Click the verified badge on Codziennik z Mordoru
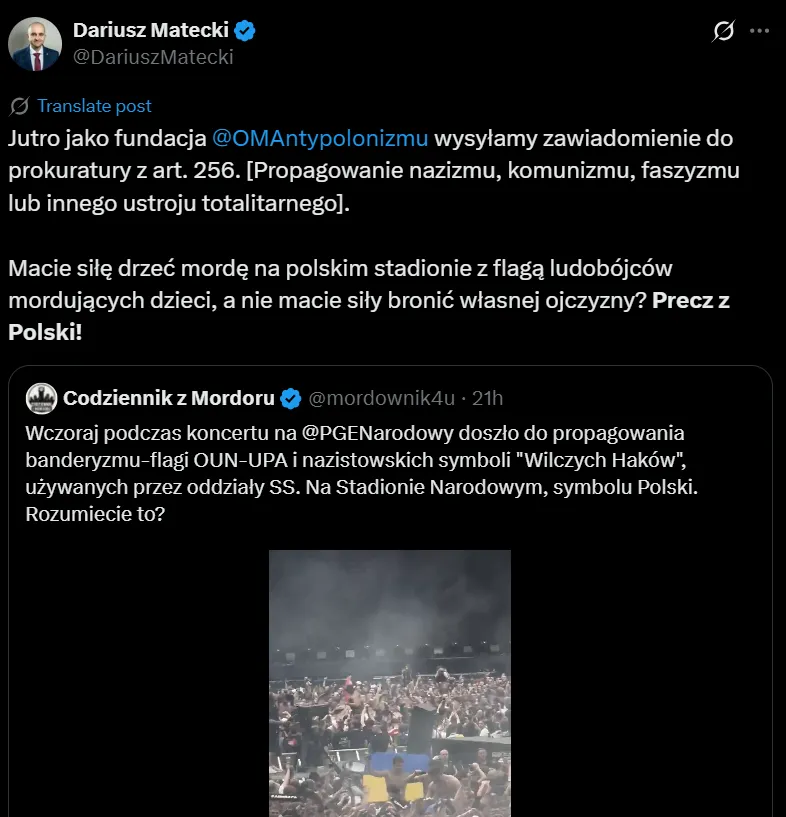Screen dimensions: 786x817 (290, 398)
